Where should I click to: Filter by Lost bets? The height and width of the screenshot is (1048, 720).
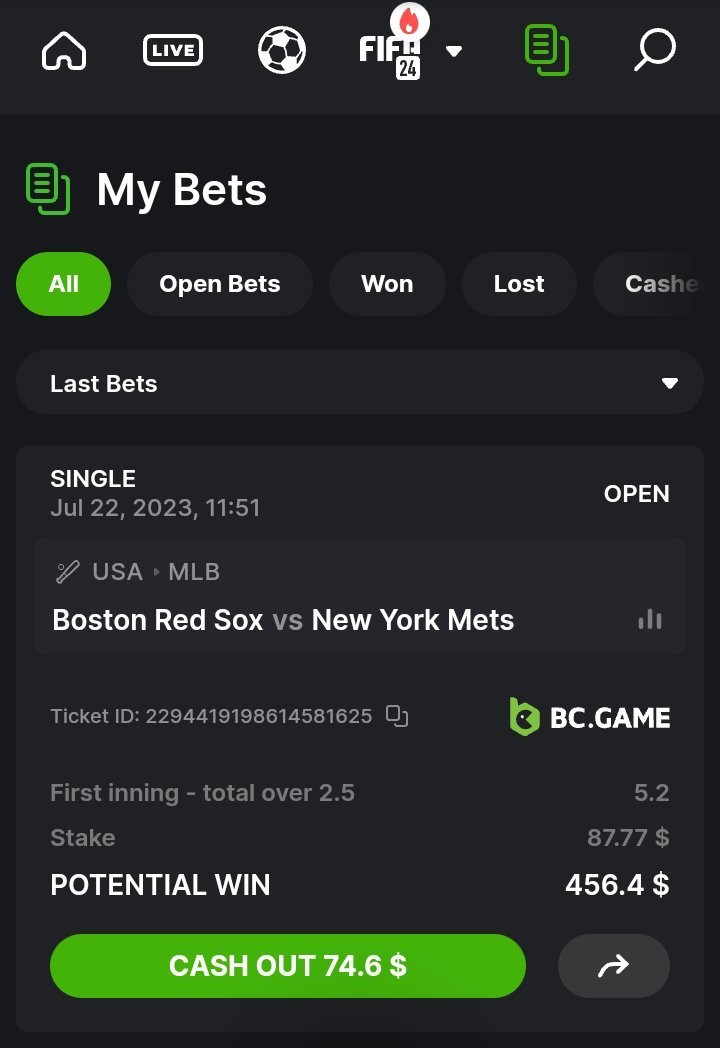coord(518,284)
